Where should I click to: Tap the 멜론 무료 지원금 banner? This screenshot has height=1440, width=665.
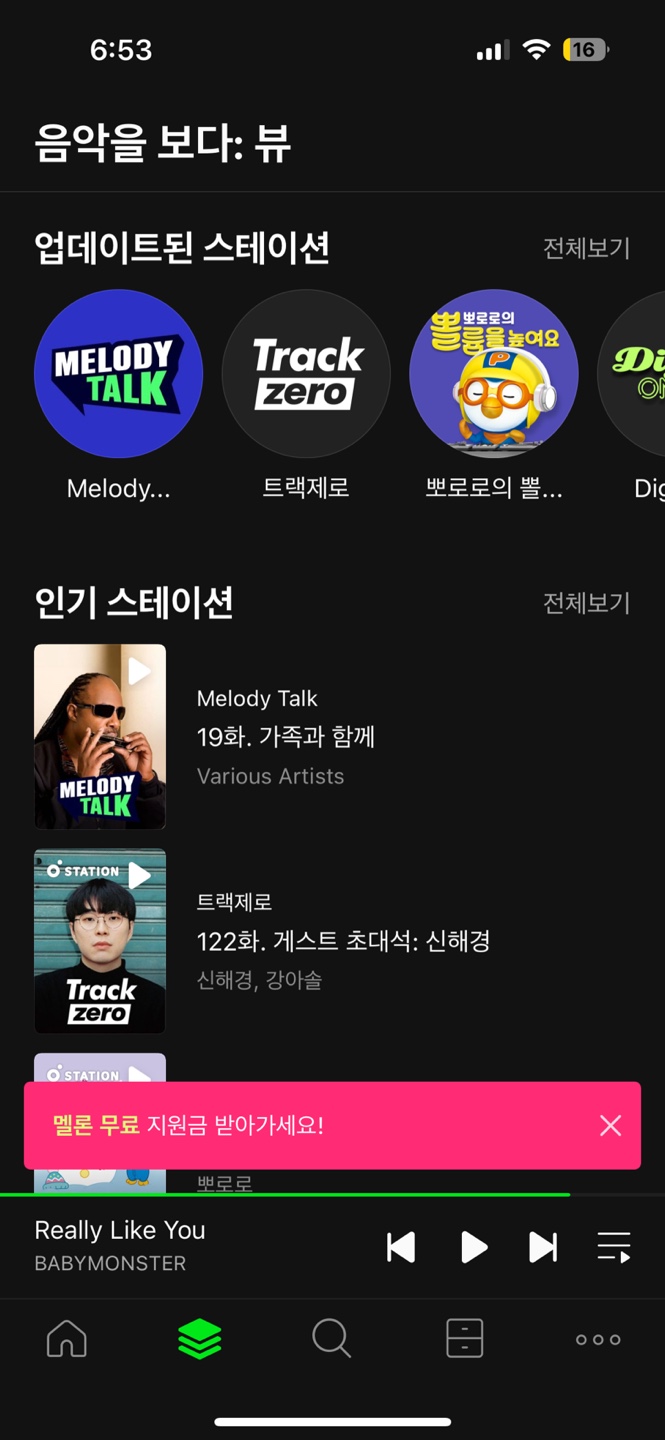point(300,1125)
